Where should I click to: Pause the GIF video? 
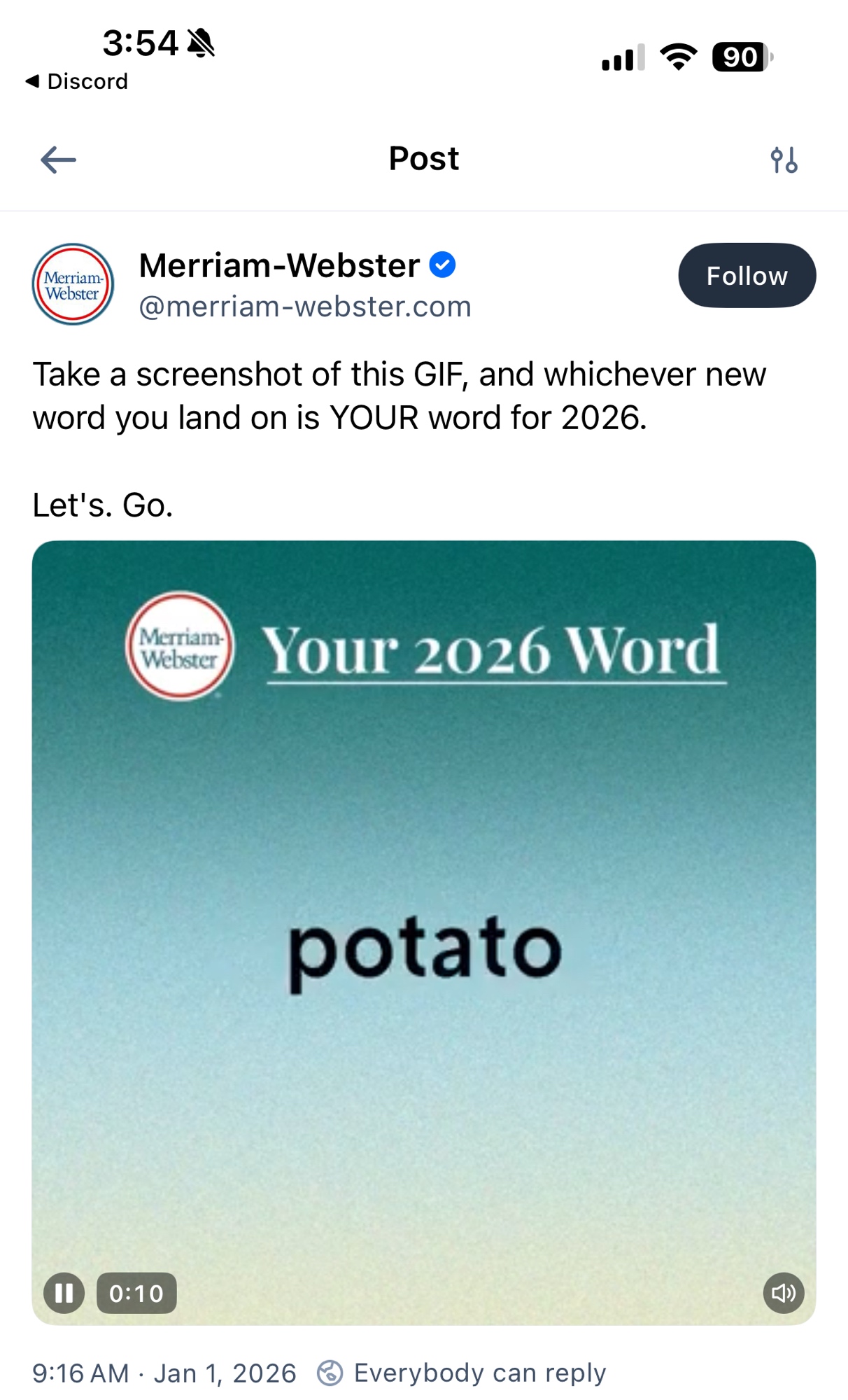(x=64, y=1293)
